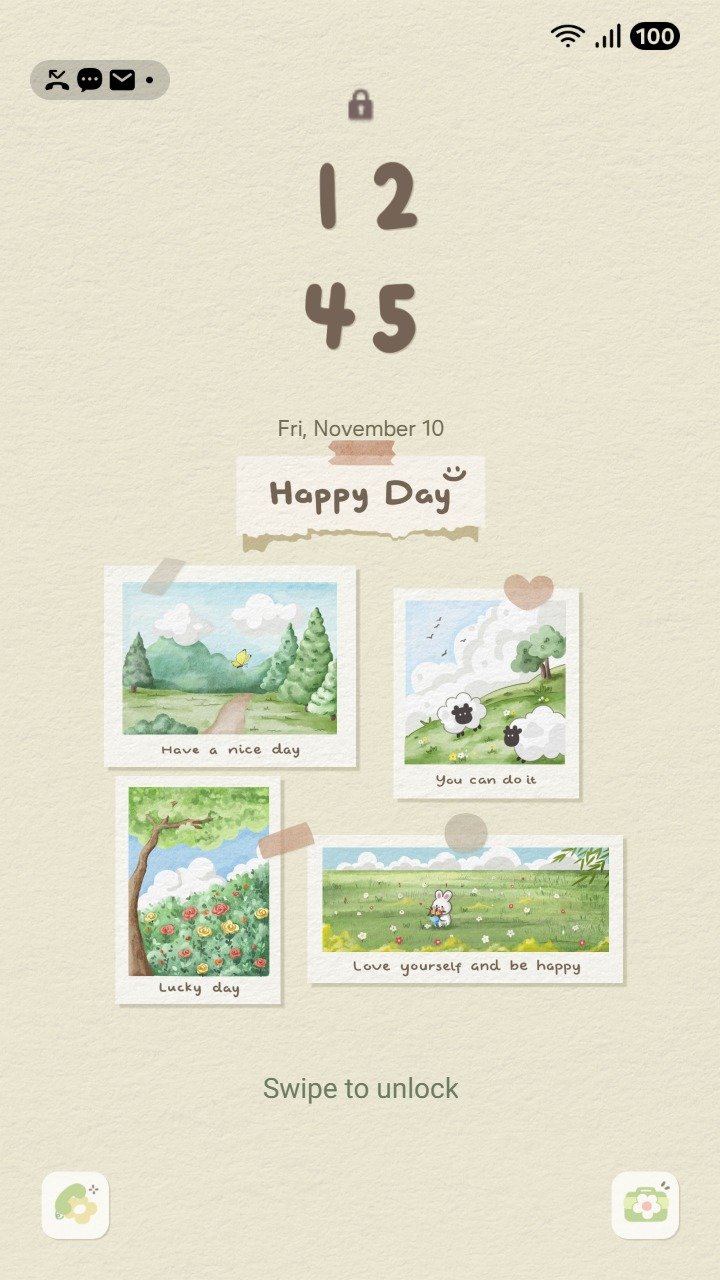Launch the phone shortcut with flower handset
This screenshot has height=1280, width=720.
tap(75, 1205)
